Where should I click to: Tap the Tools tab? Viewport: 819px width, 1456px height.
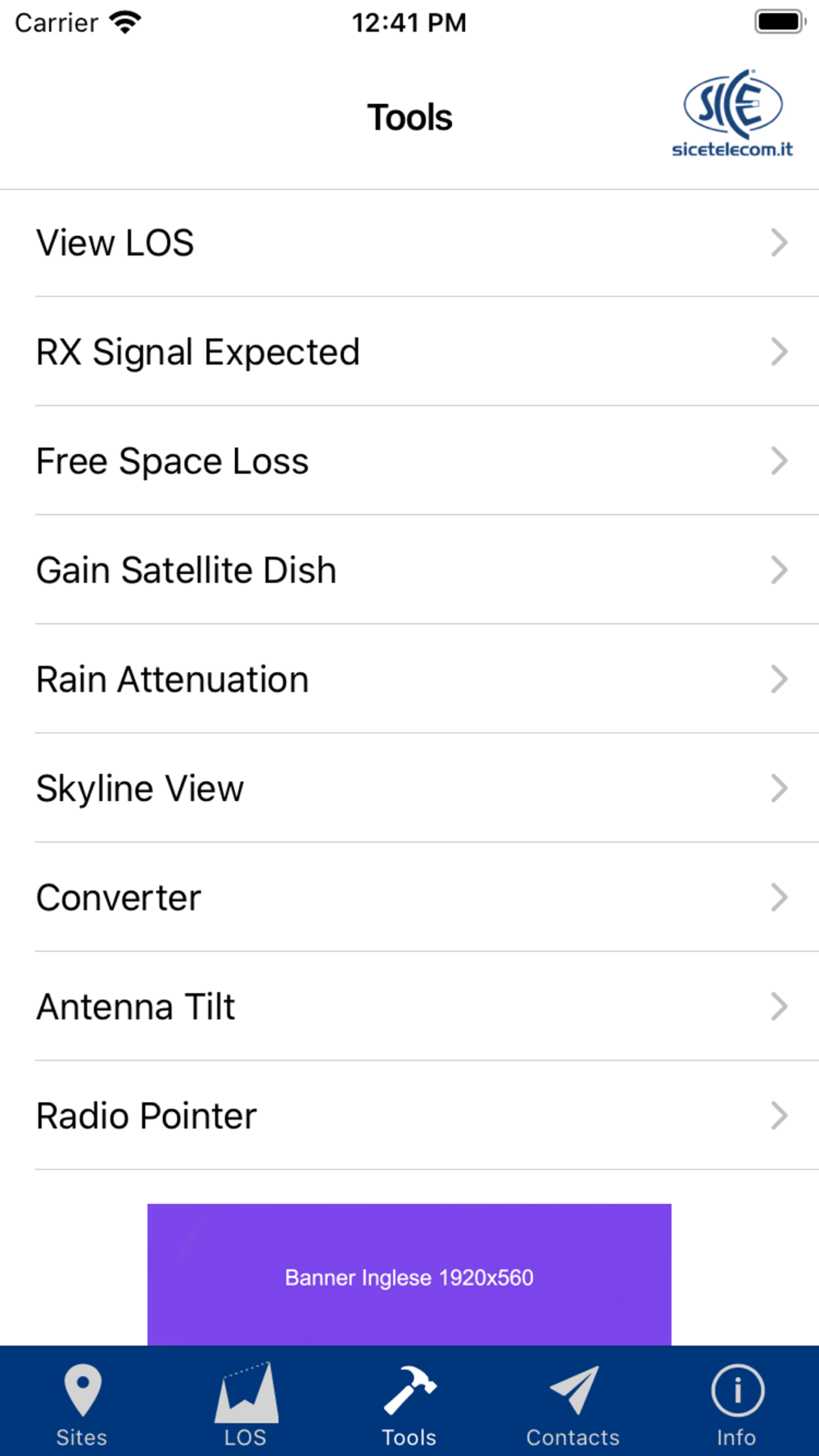(x=409, y=1404)
